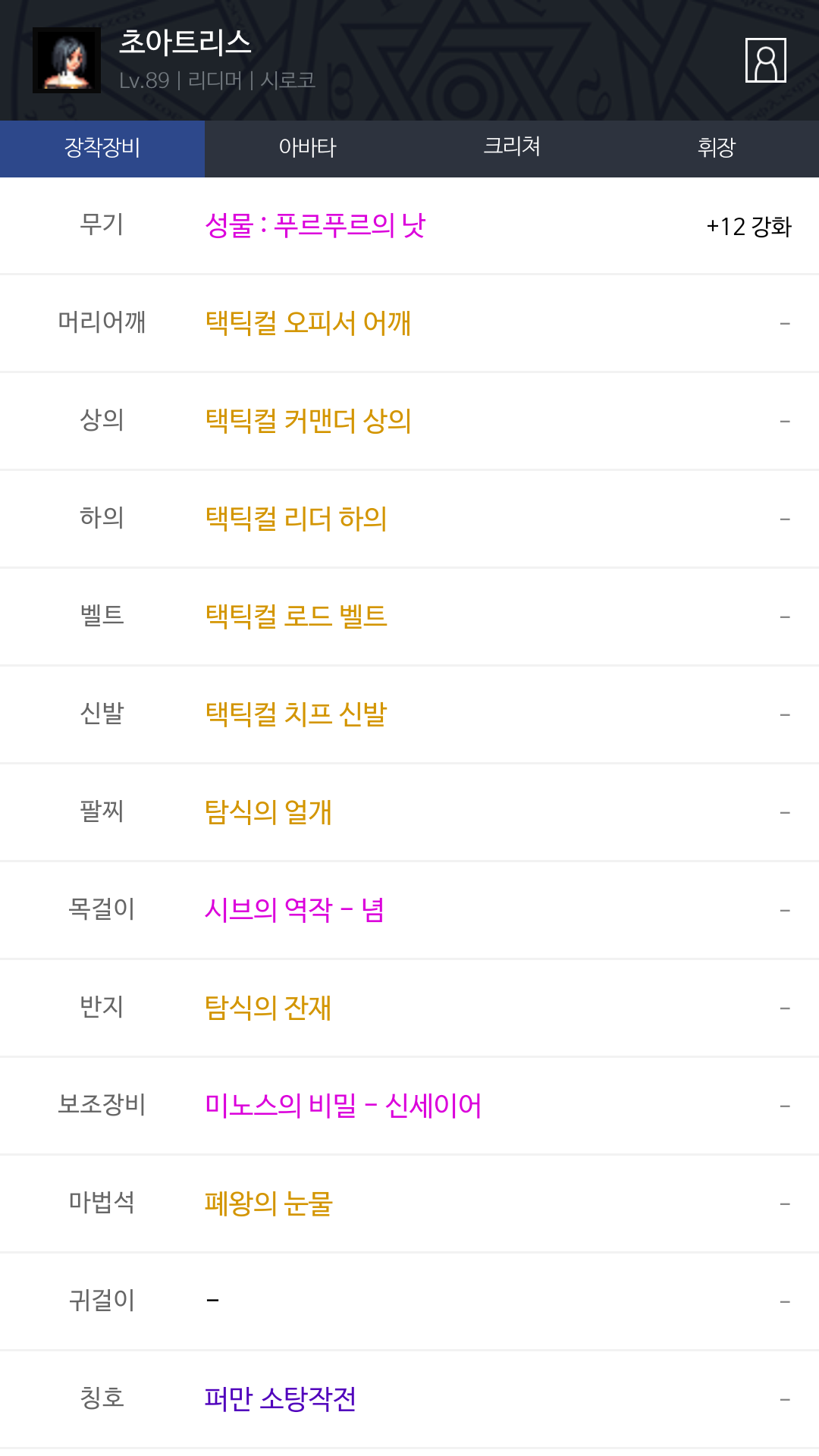The height and width of the screenshot is (1456, 819).
Task: Open the character profile icon
Action: [x=765, y=60]
